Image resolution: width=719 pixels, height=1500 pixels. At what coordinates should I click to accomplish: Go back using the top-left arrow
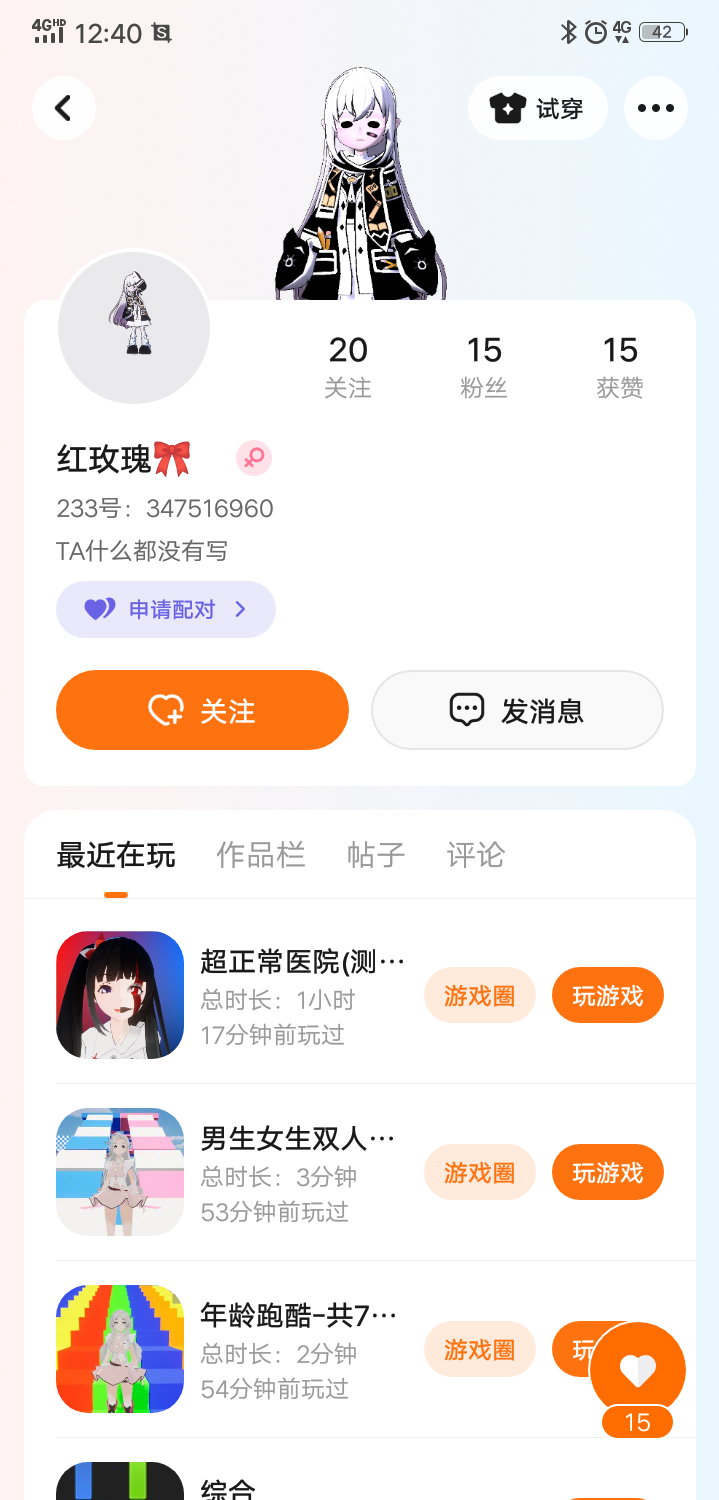[x=63, y=108]
